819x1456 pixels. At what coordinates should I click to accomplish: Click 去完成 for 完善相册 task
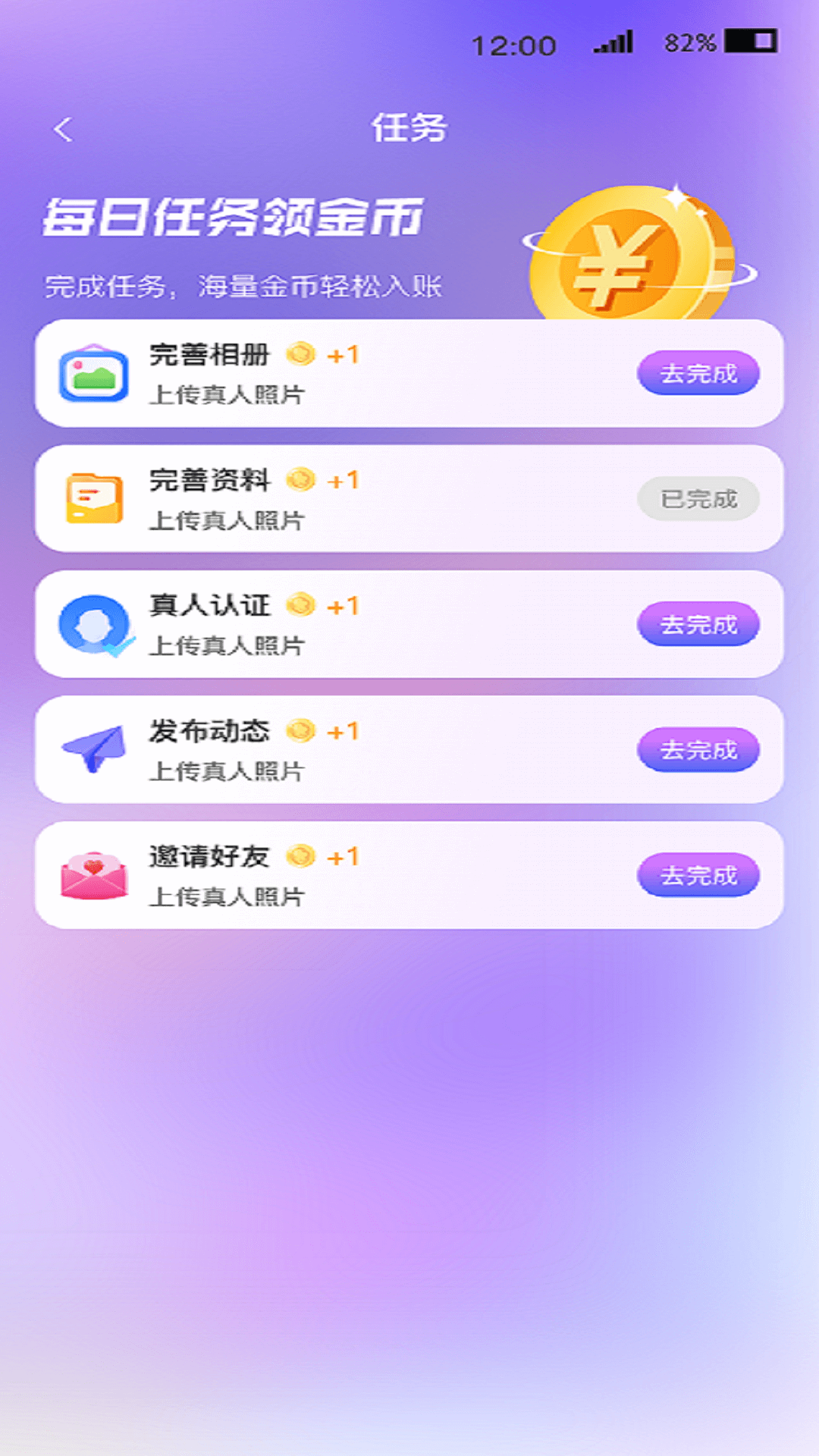697,372
